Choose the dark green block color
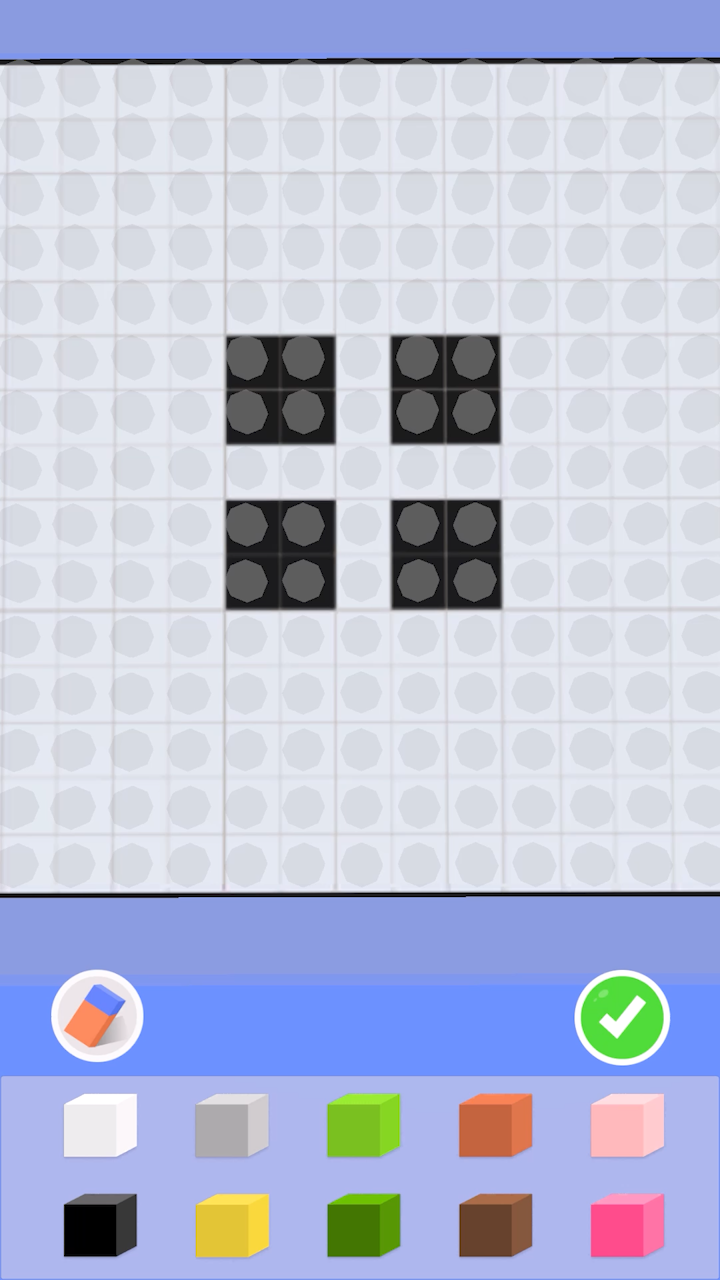The image size is (720, 1280). point(363,1225)
